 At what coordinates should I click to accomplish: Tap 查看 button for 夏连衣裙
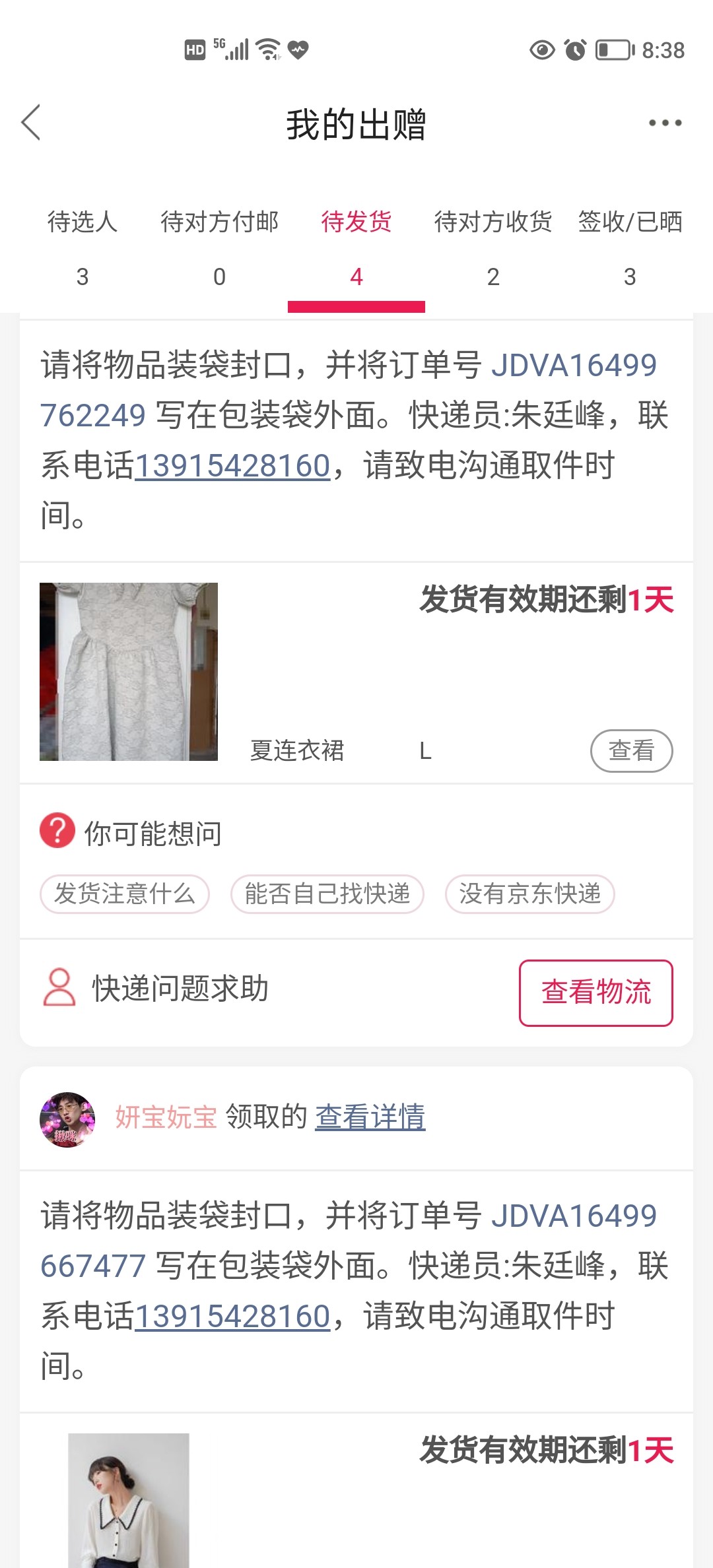[x=631, y=750]
